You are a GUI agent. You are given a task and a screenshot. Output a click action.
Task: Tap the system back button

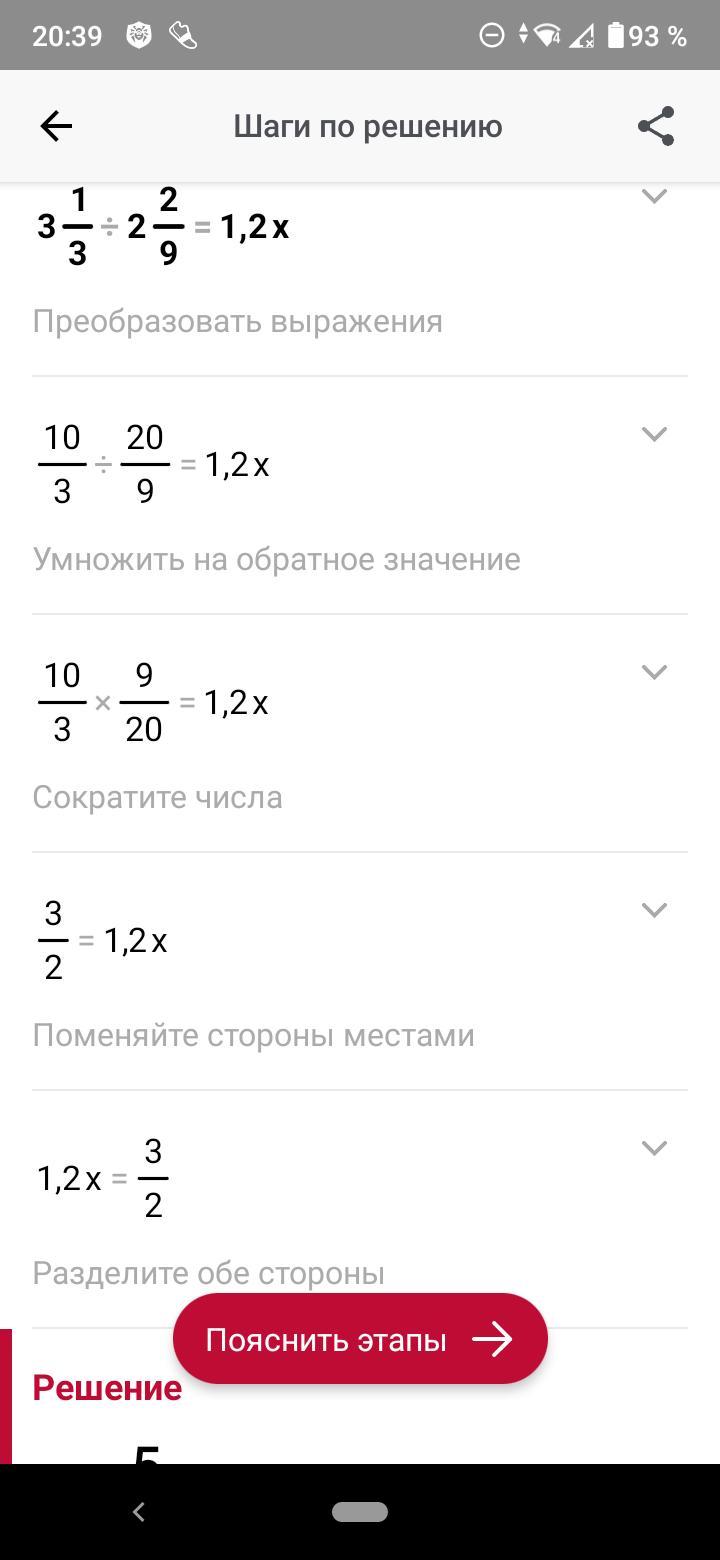(x=139, y=1512)
